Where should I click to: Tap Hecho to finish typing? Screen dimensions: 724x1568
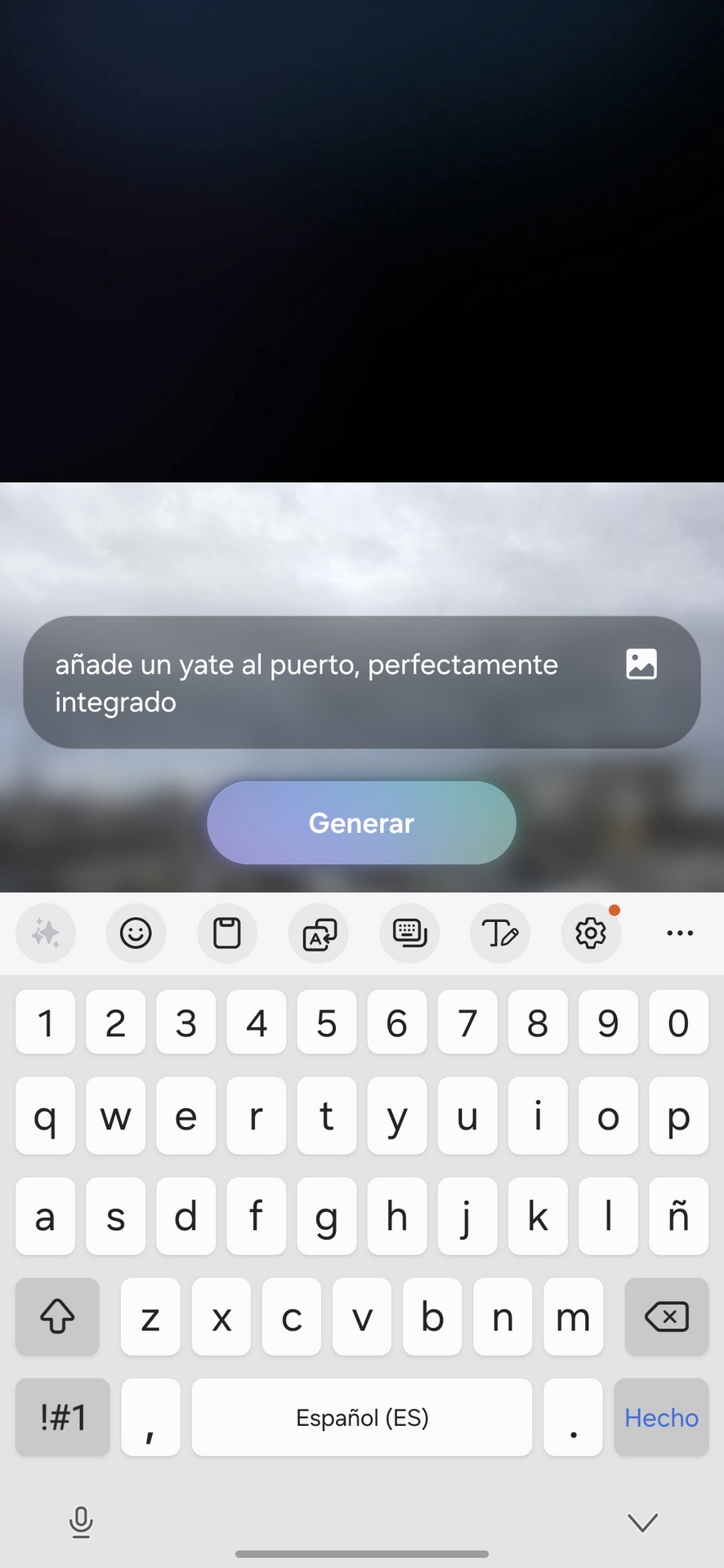[661, 1418]
